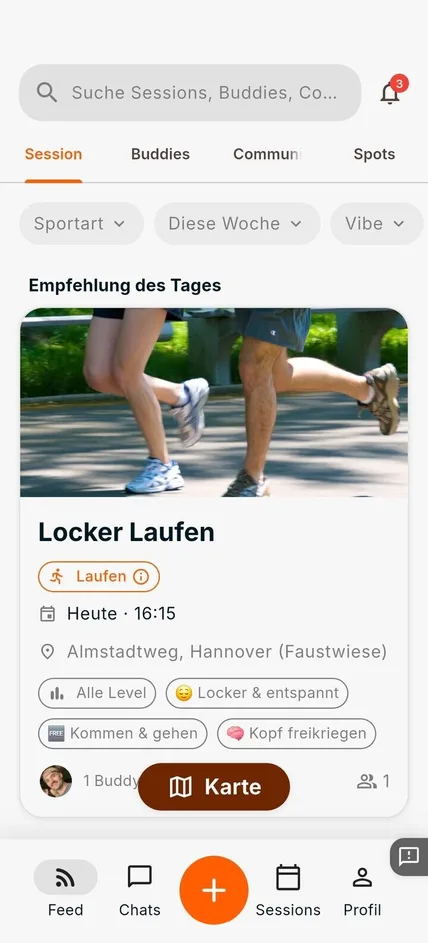Select the Feed tab in bottom navigation
The height and width of the screenshot is (943, 428).
pos(66,889)
